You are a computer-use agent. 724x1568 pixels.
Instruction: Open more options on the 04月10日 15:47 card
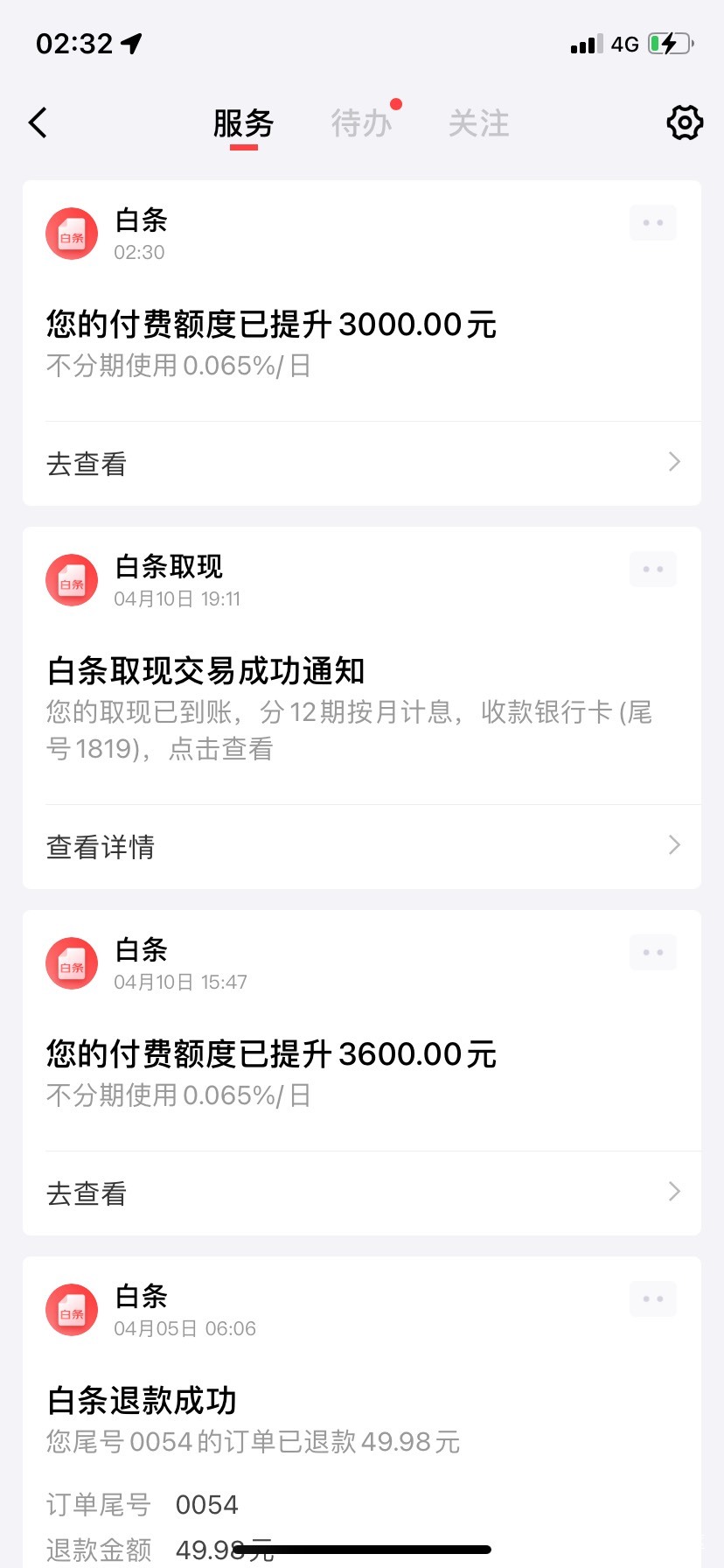pos(653,953)
